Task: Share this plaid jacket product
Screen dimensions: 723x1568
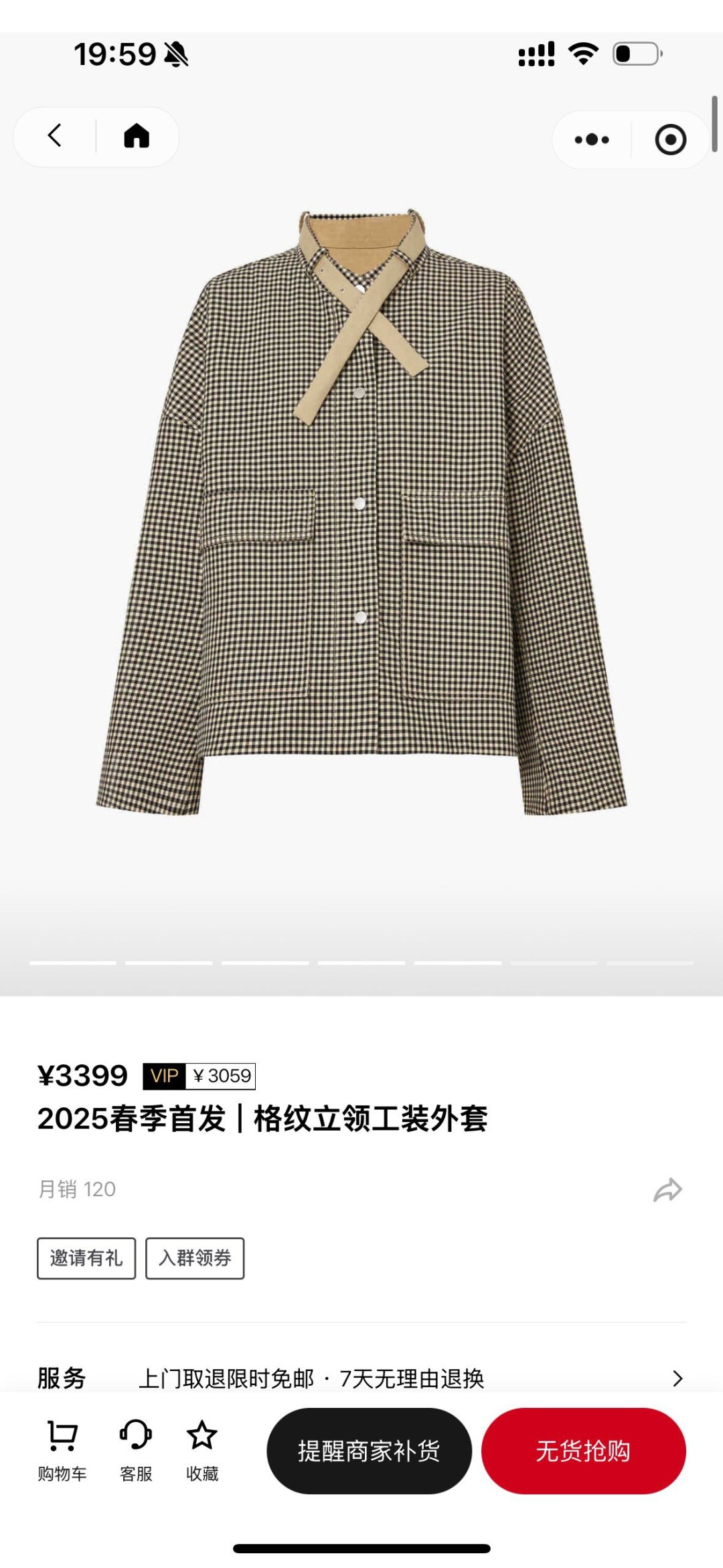Action: [667, 1190]
